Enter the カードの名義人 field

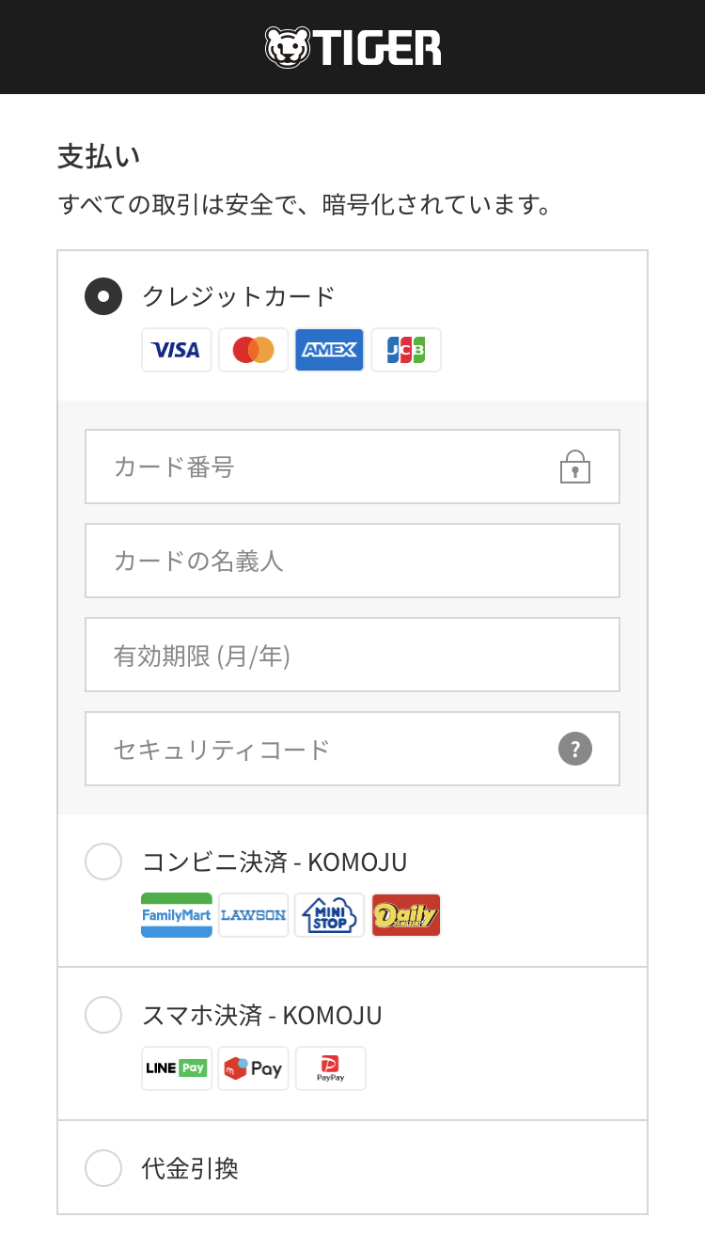tap(352, 561)
